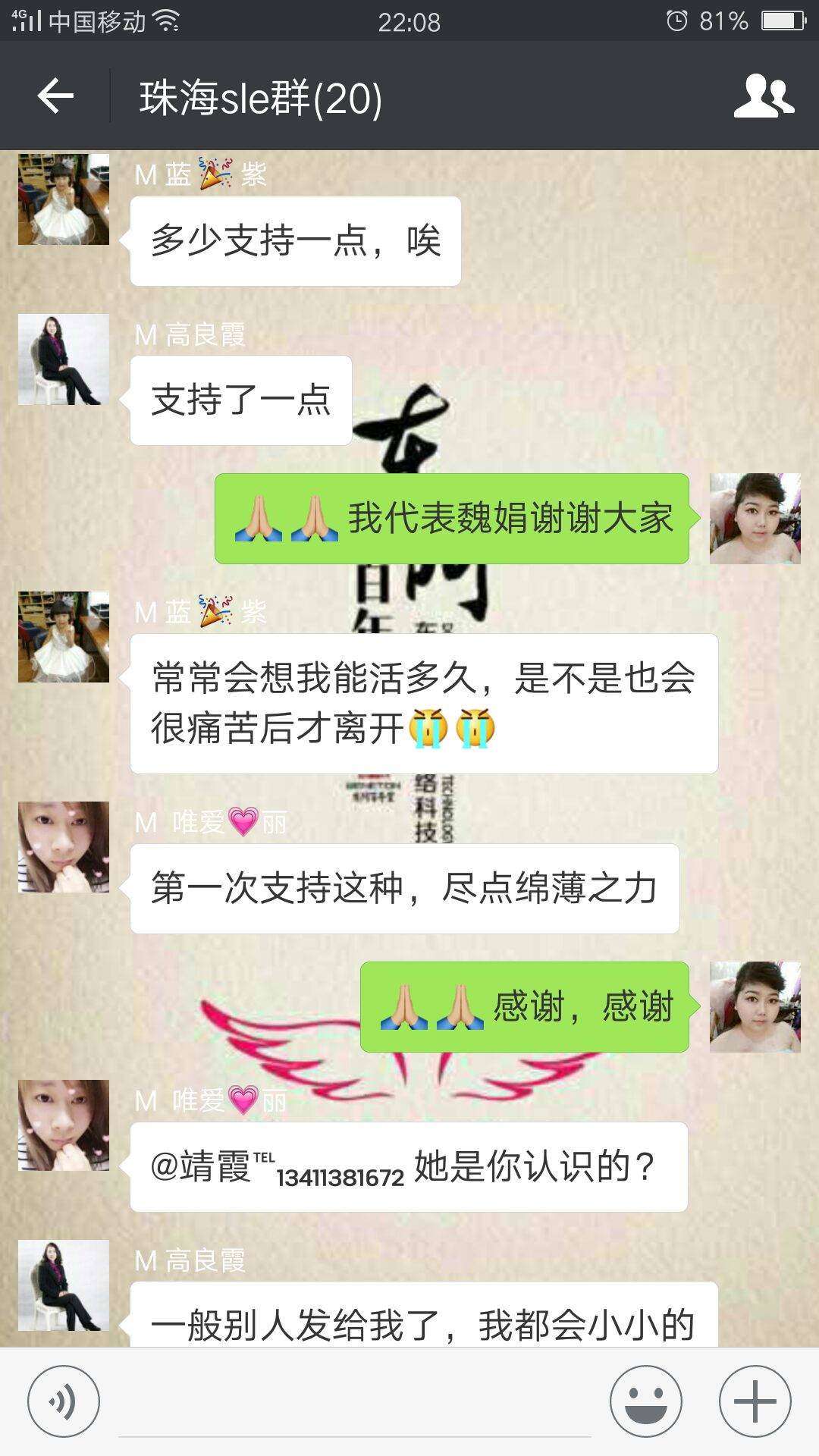Screen dimensions: 819x1456
Task: Switch to voice message input
Action: tap(63, 1401)
